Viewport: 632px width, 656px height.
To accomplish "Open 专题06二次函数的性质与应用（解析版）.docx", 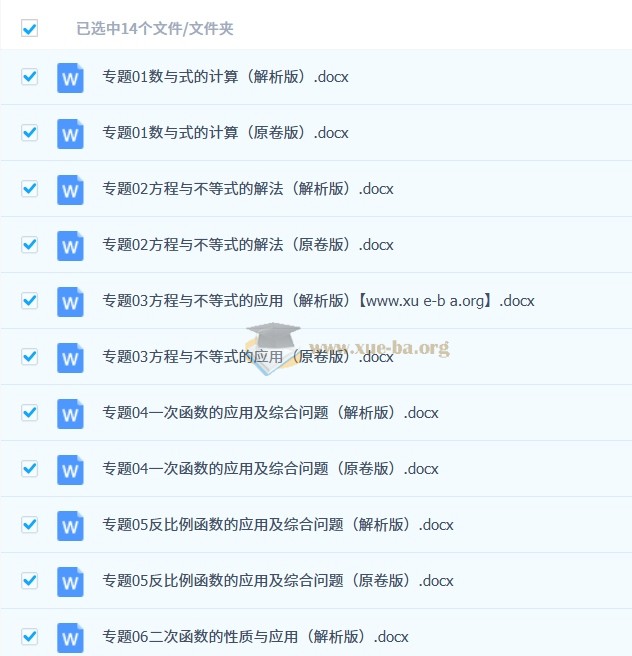I will [255, 637].
